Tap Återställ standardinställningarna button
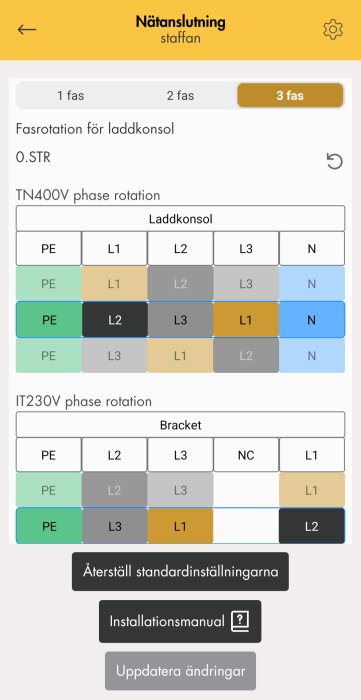Image resolution: width=361 pixels, height=700 pixels. (x=180, y=571)
